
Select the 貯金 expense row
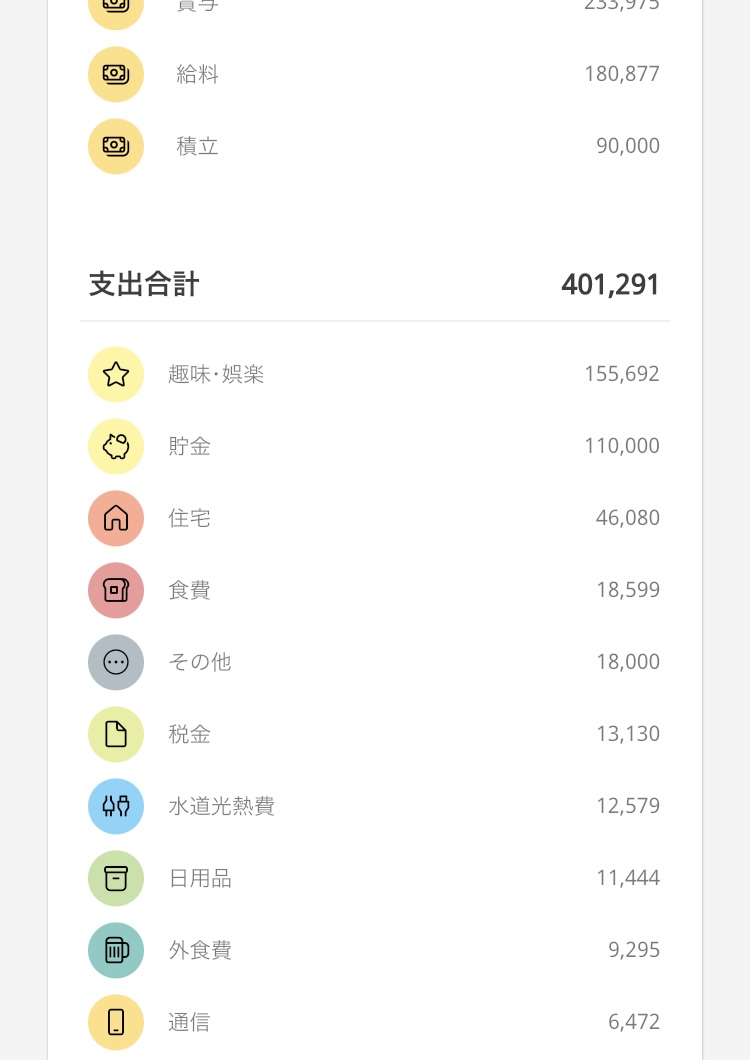375,446
